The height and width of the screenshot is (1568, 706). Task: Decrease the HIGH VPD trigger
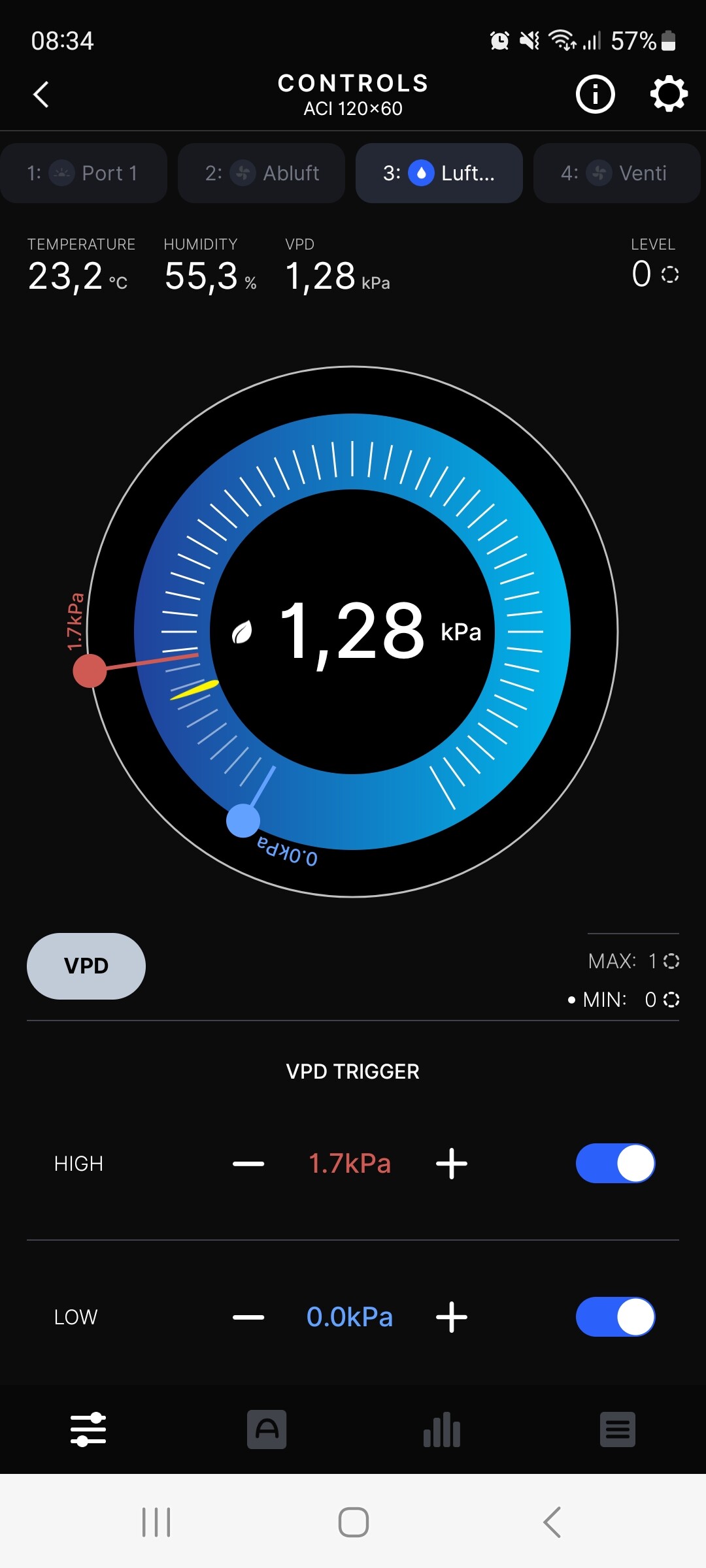pyautogui.click(x=248, y=1164)
